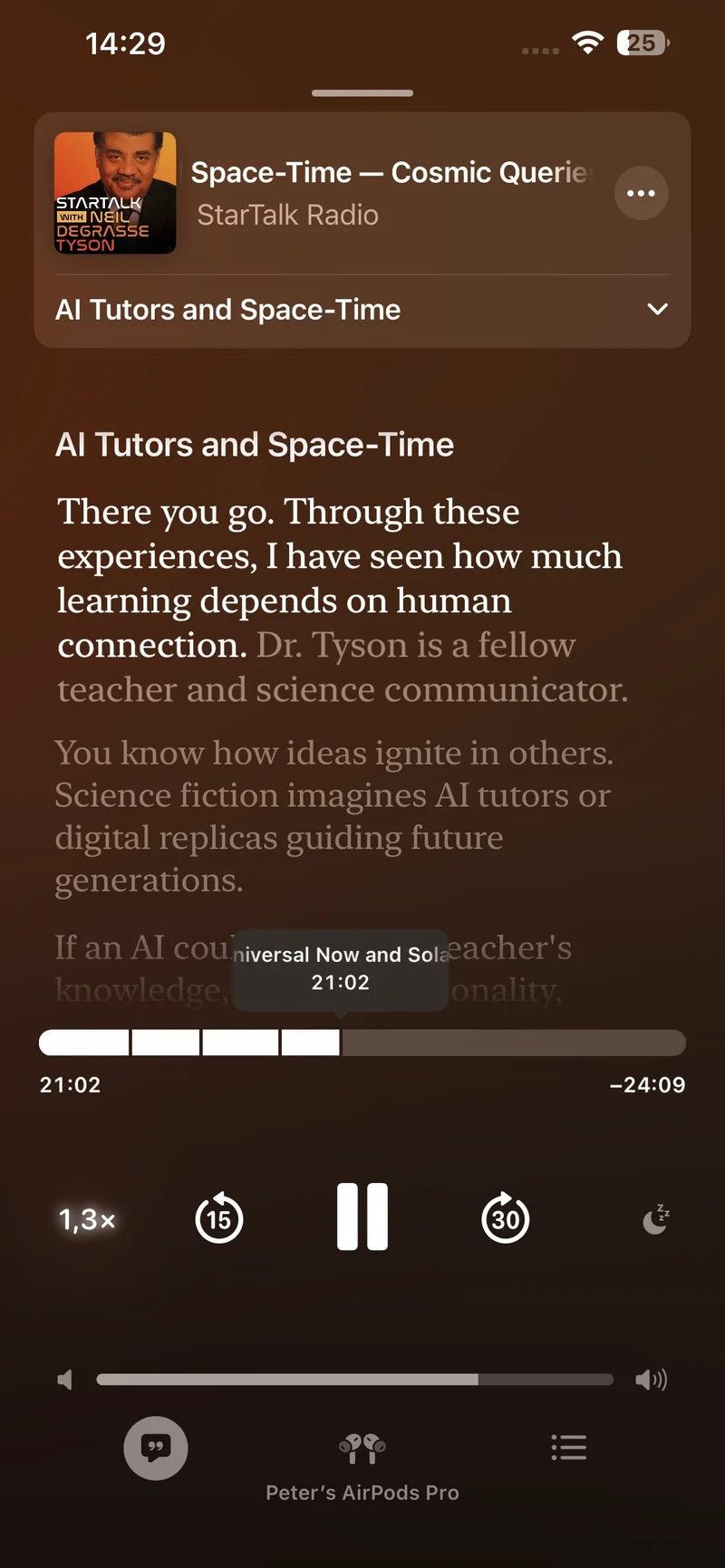Change the 1,3× playback speed
The height and width of the screenshot is (1568, 725).
[87, 1219]
